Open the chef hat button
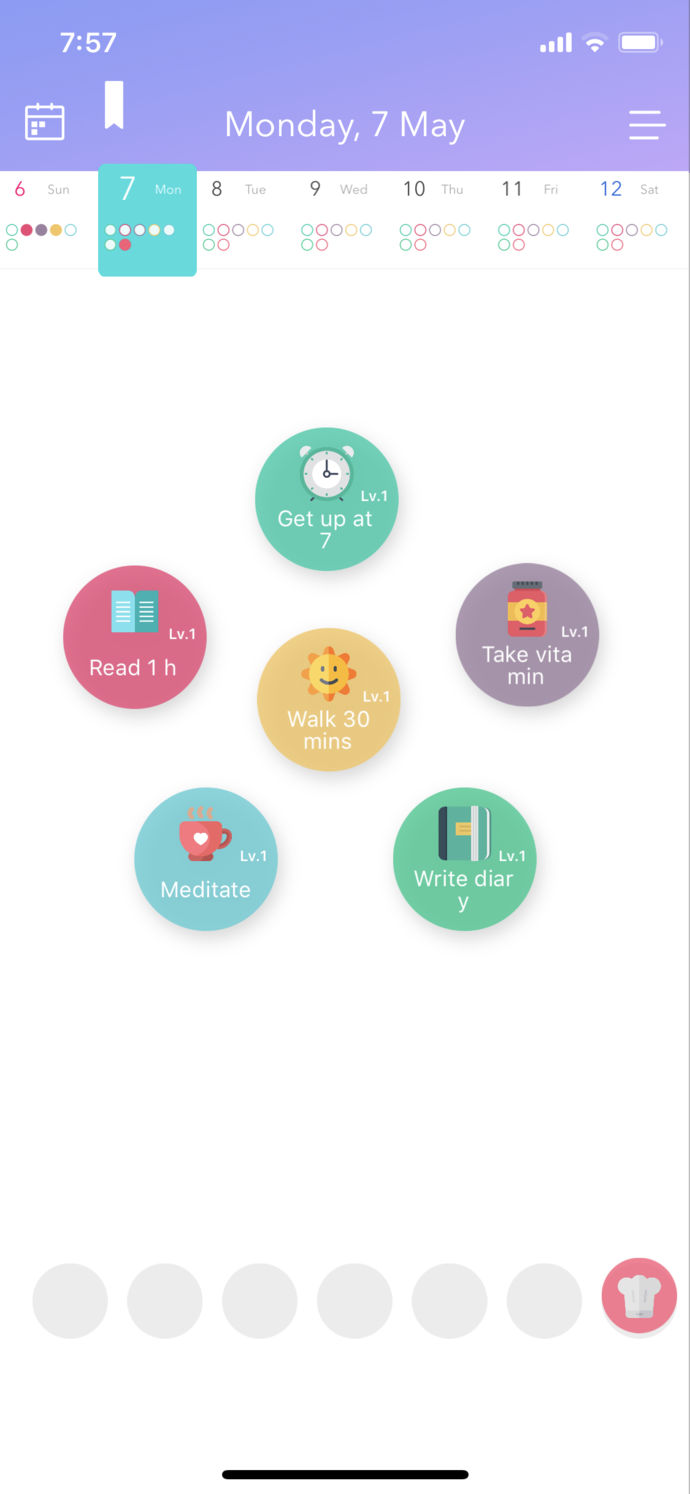This screenshot has height=1494, width=690. click(639, 1296)
